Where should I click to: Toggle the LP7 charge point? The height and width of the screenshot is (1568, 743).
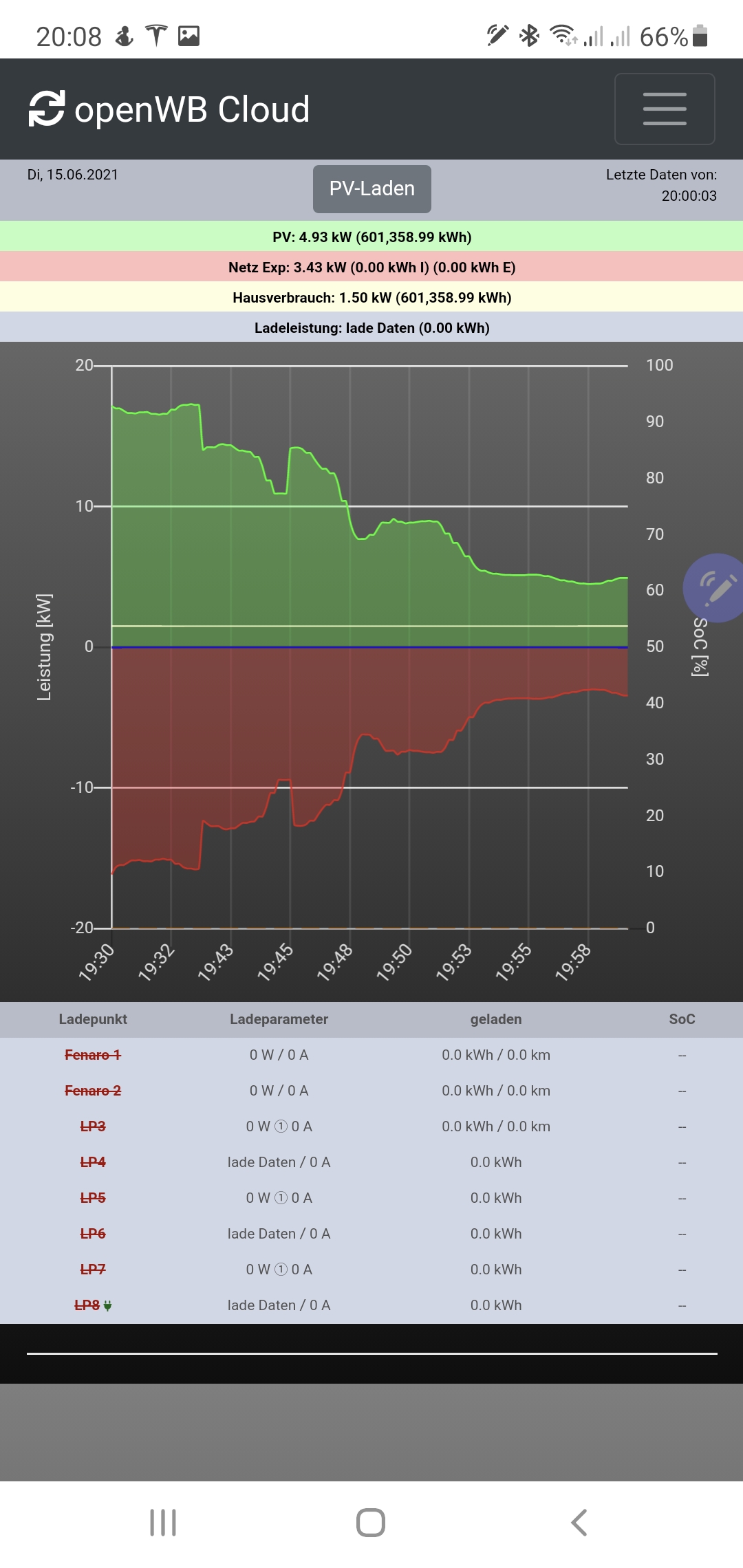93,1270
